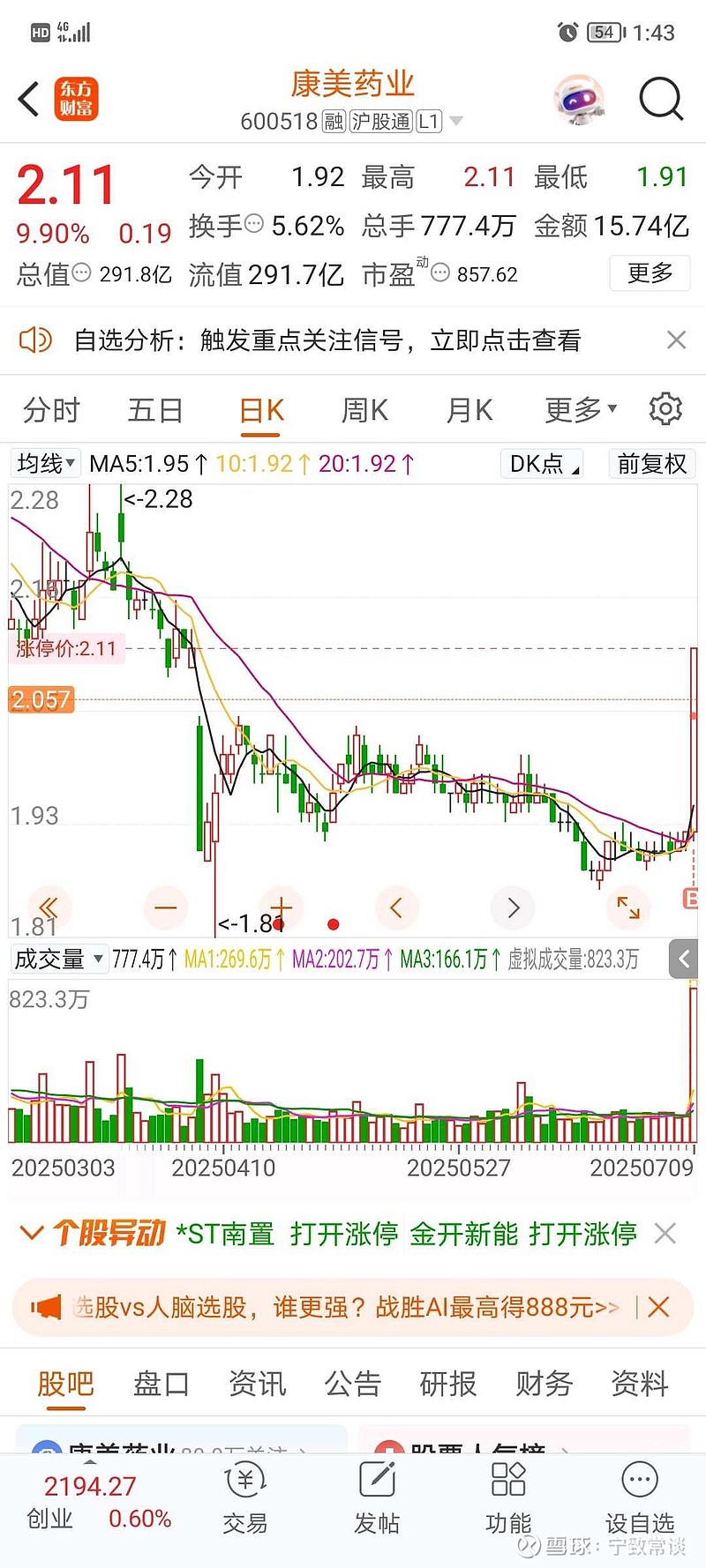This screenshot has height=1568, width=706.
Task: Open the 成交量 indicator dropdown
Action: [58, 959]
